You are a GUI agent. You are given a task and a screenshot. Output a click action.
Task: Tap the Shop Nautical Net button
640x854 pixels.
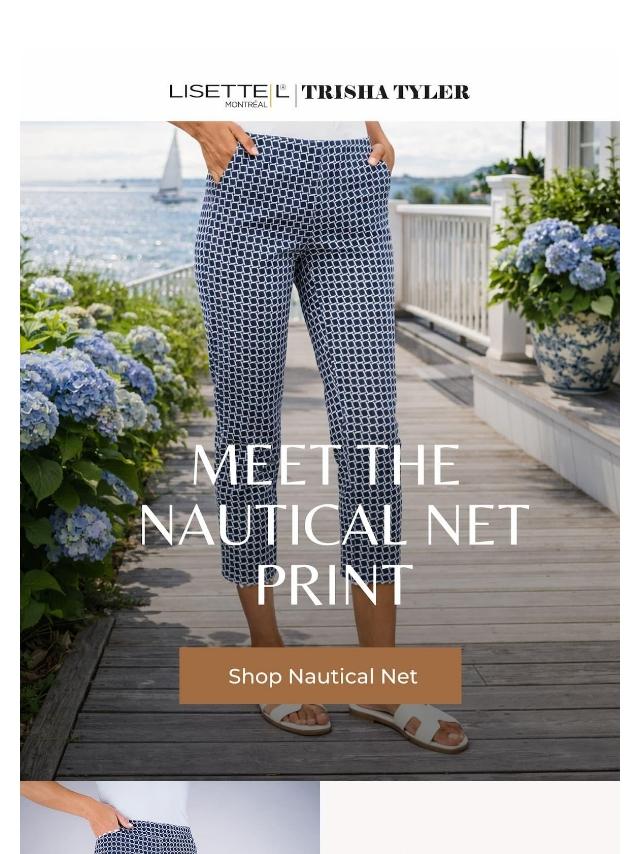coord(321,676)
